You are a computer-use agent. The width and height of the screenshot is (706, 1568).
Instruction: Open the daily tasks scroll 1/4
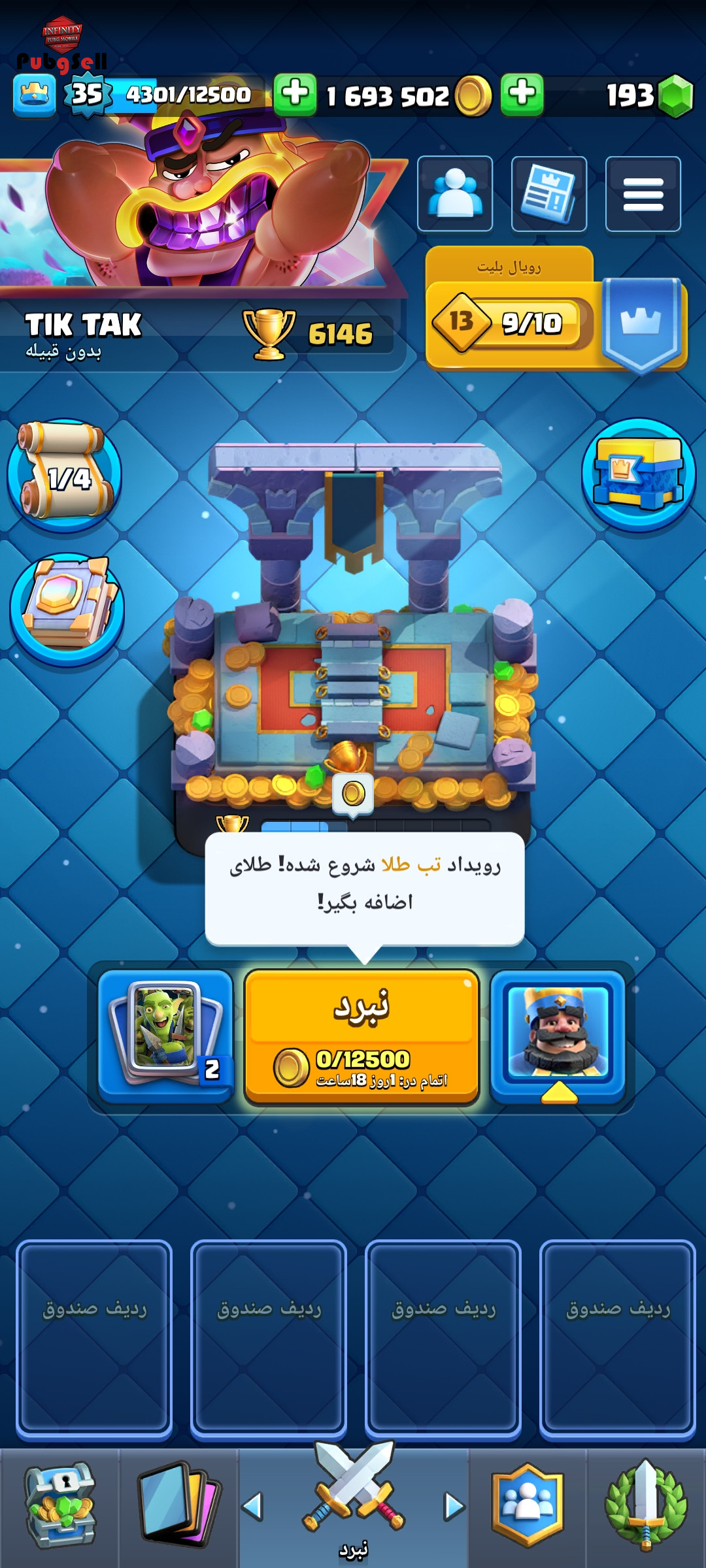pyautogui.click(x=65, y=476)
